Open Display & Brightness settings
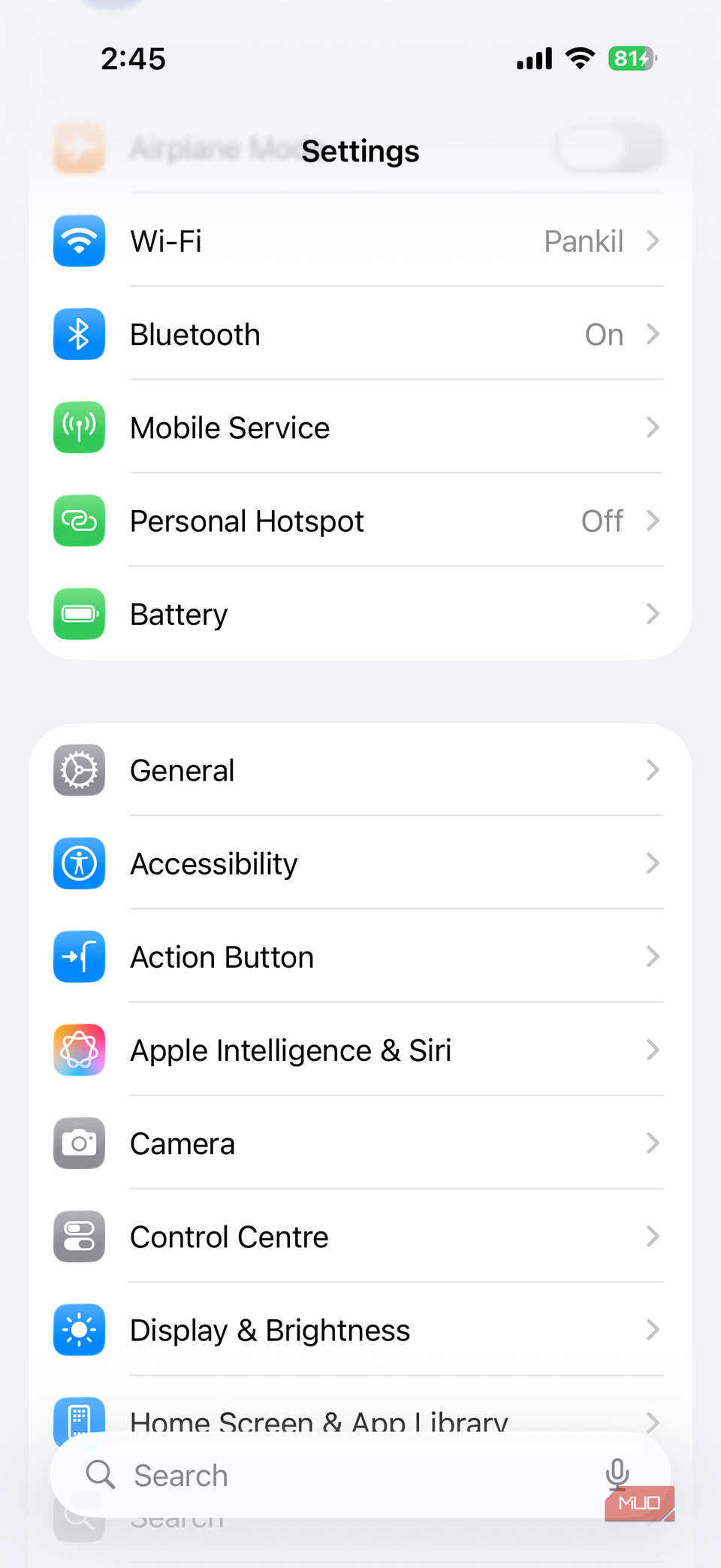 tap(359, 1329)
